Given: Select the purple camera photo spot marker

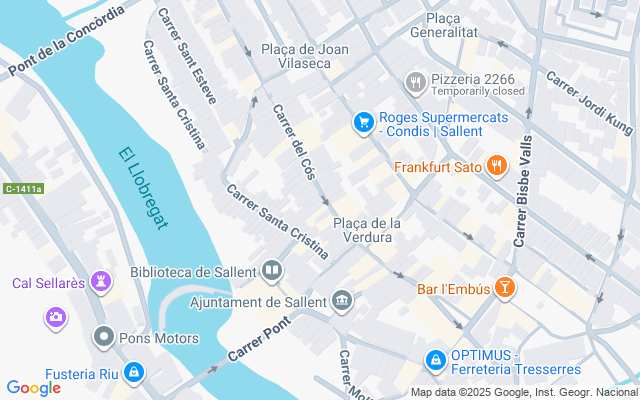Looking at the screenshot, I should click(x=56, y=318).
